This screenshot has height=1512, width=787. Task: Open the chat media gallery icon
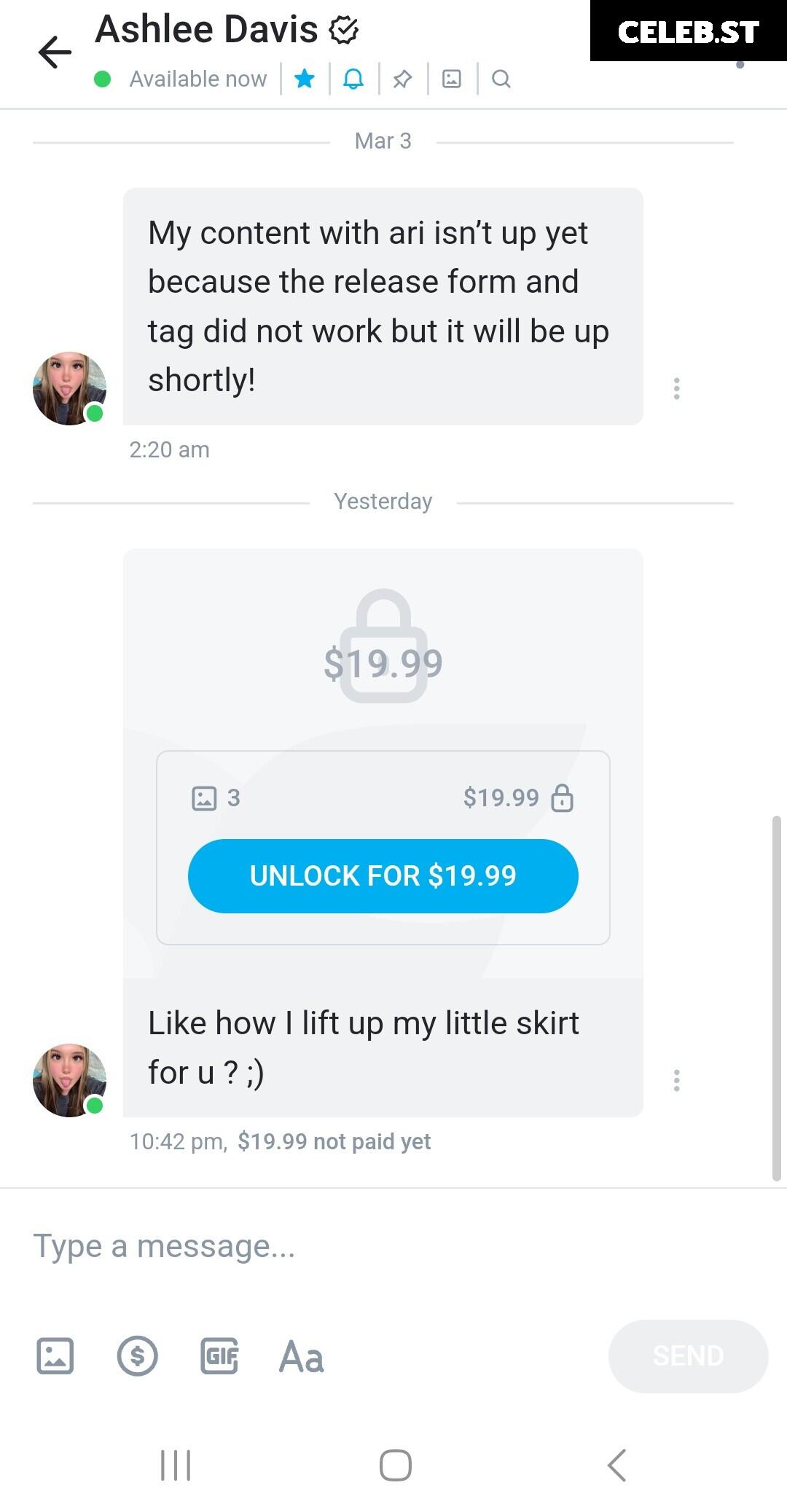point(452,79)
